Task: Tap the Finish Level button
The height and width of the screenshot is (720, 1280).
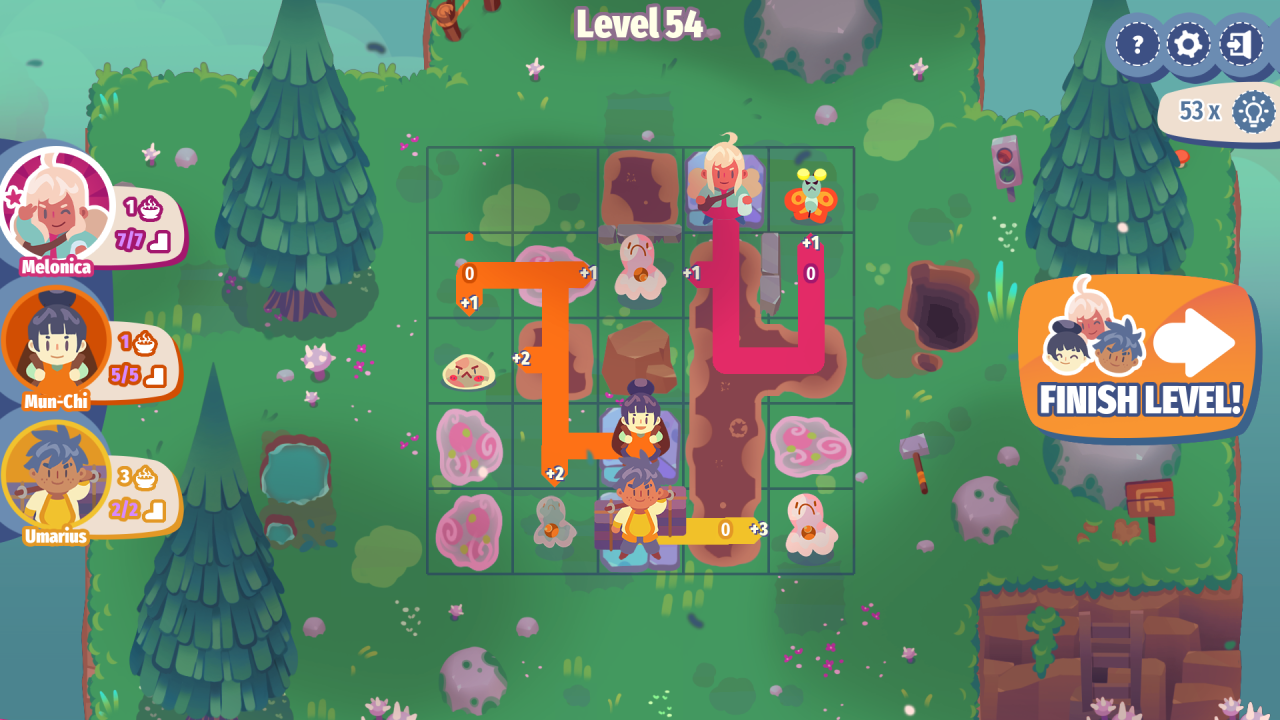Action: point(1138,360)
